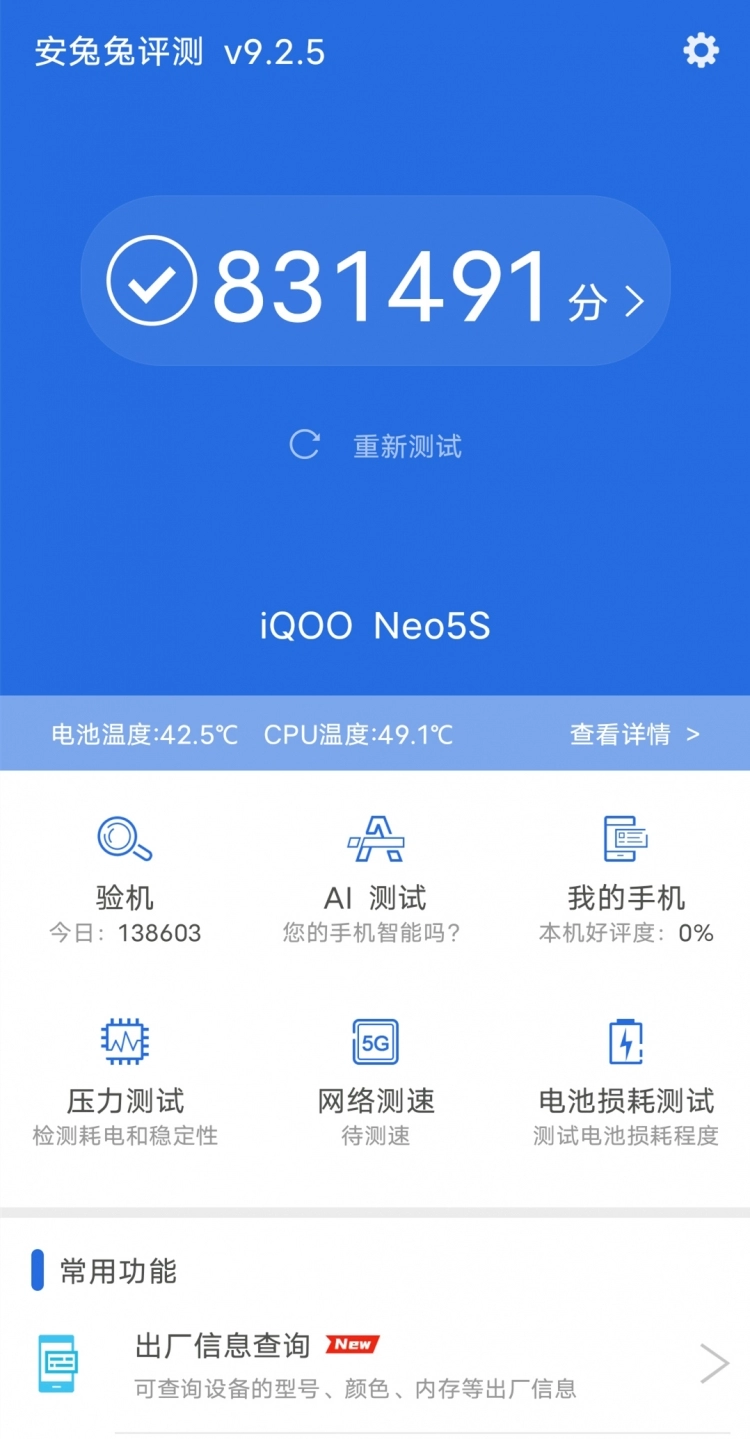750x1439 pixels.
Task: Tap 重新测试 to rerun the benchmark
Action: click(376, 446)
